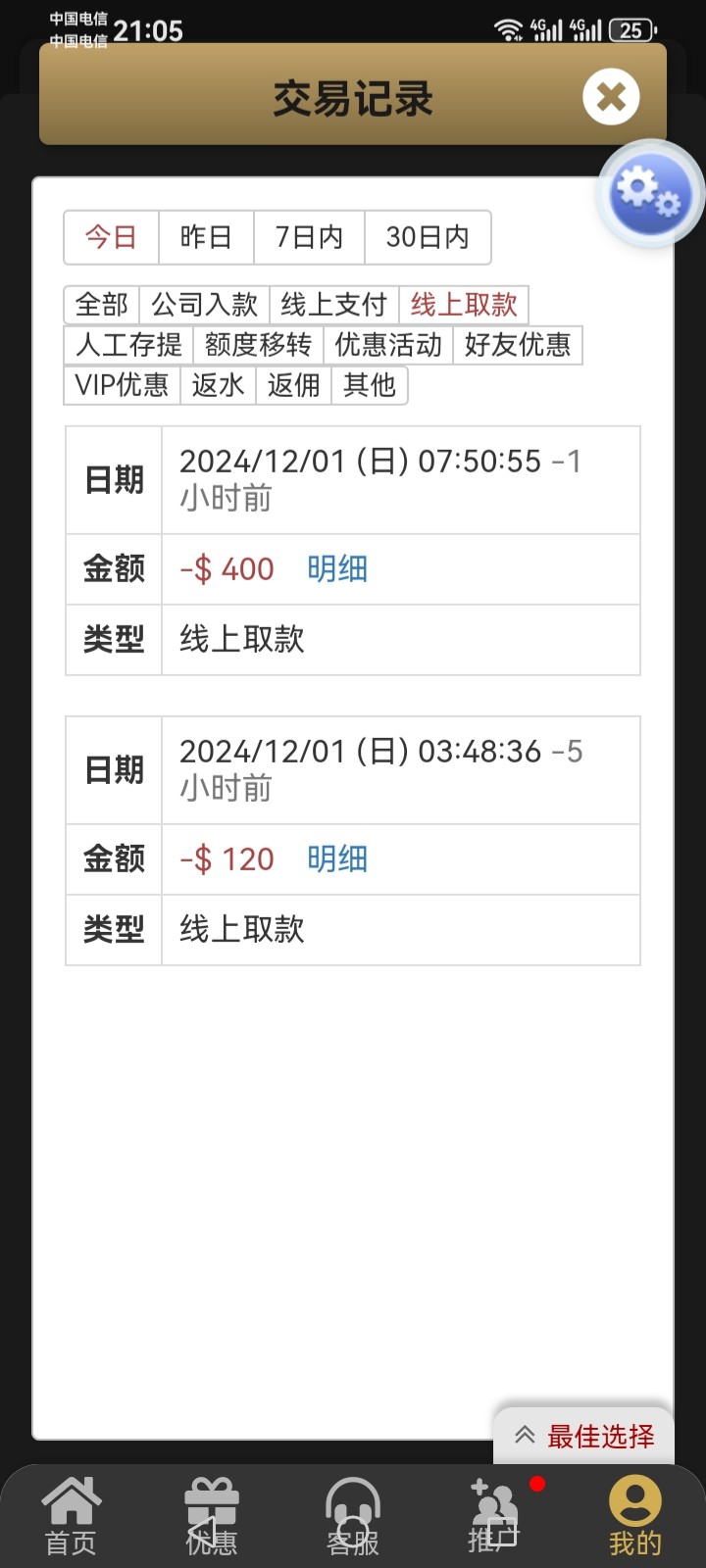Expand the 最佳选择 panel
Viewport: 706px width, 1568px height.
584,1437
